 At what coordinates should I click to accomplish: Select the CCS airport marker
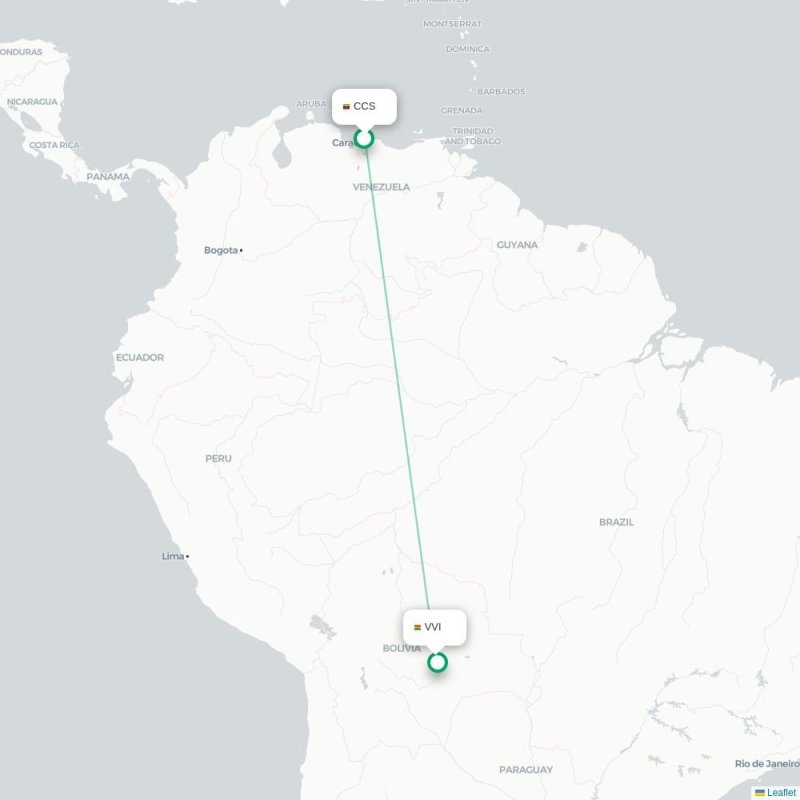coord(364,138)
